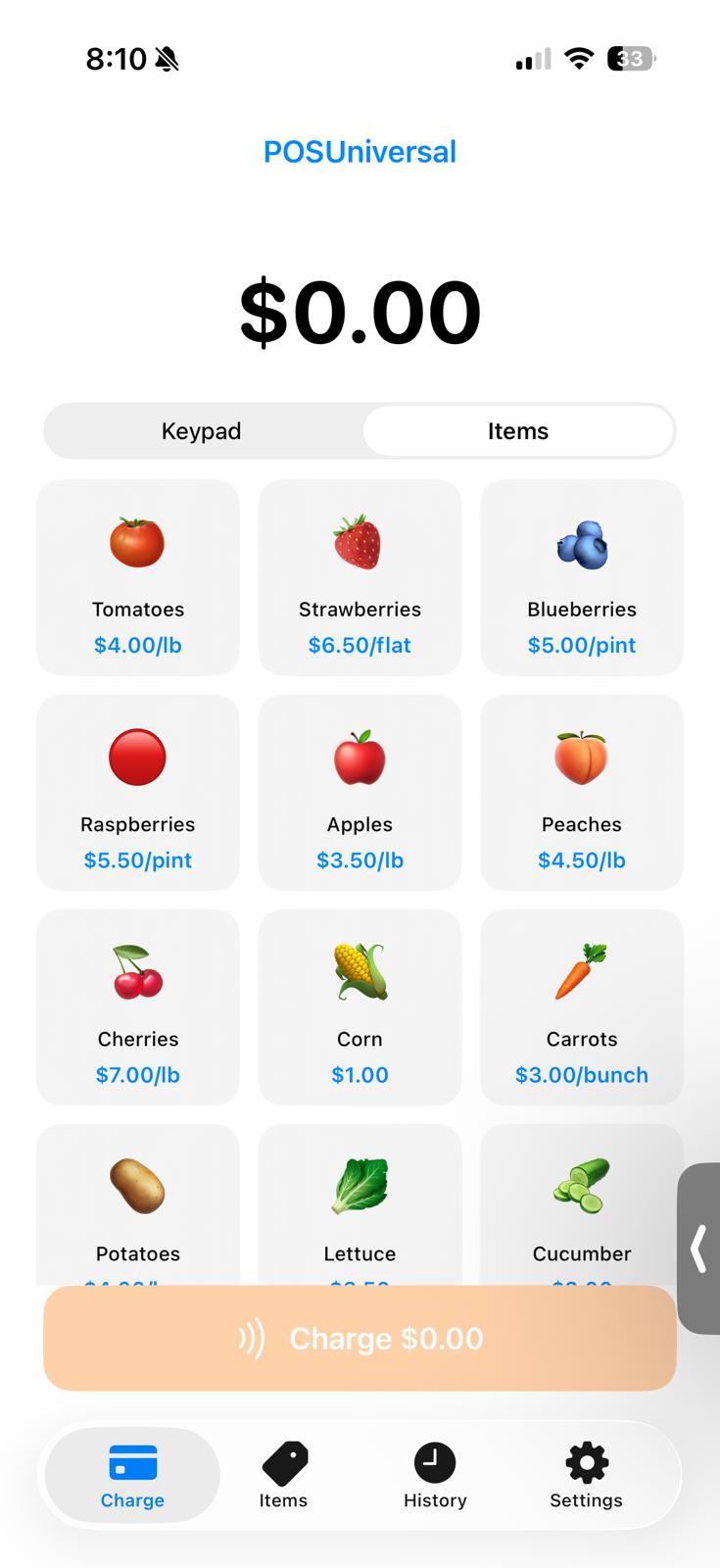Select the Charge tab in bottom navigation
This screenshot has height=1568, width=720.
click(x=132, y=1475)
